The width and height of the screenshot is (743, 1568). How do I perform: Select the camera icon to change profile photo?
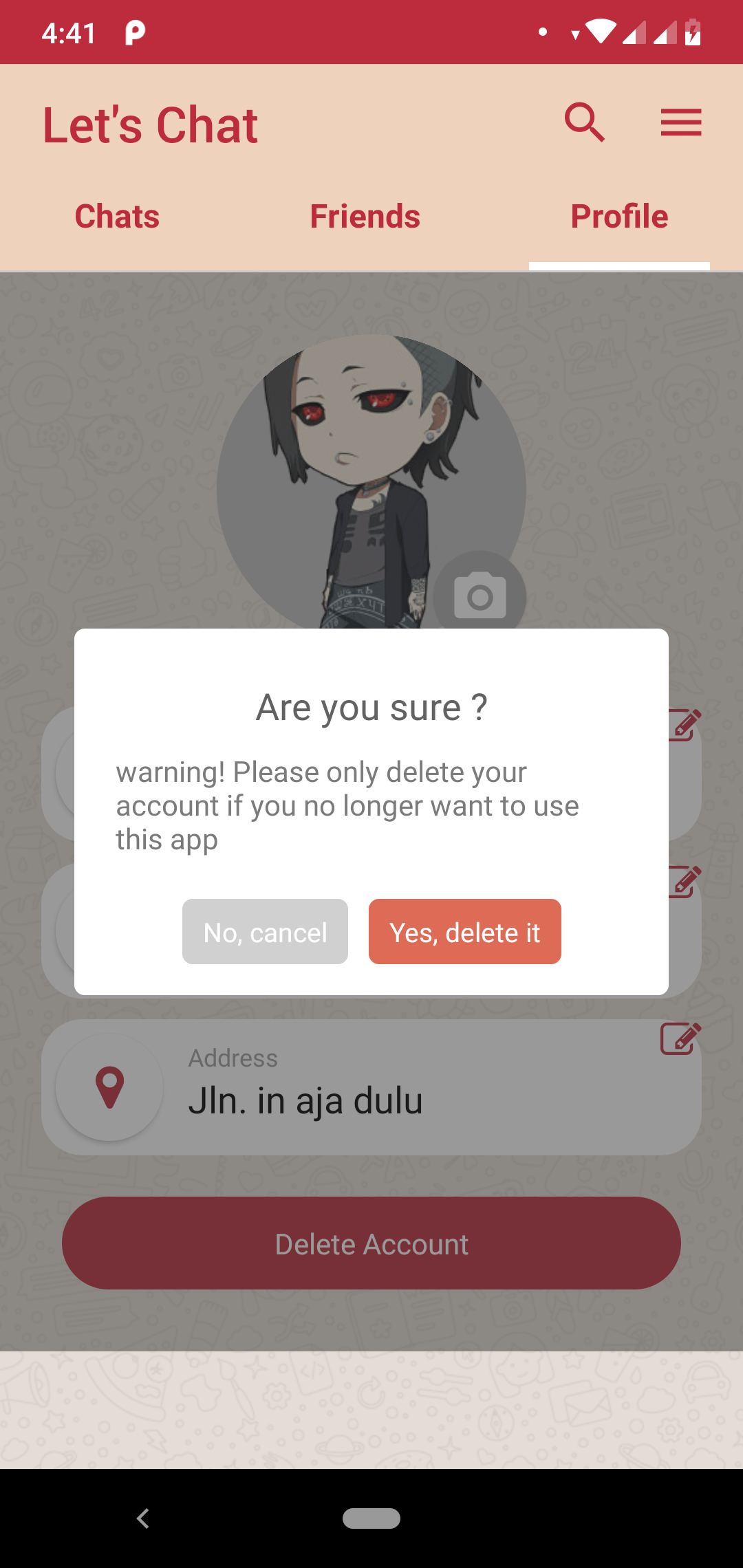(480, 596)
